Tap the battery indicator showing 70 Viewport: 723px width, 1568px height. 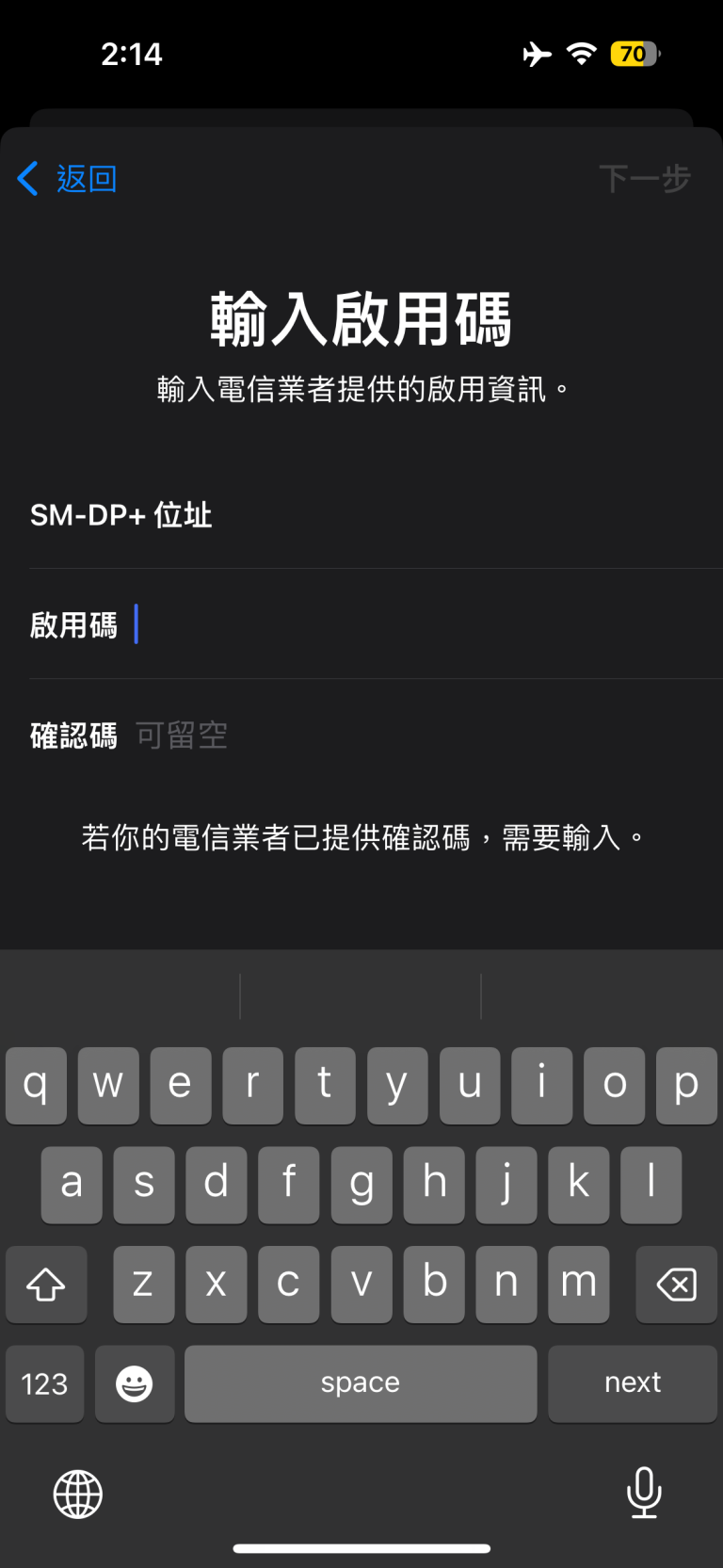tap(634, 54)
